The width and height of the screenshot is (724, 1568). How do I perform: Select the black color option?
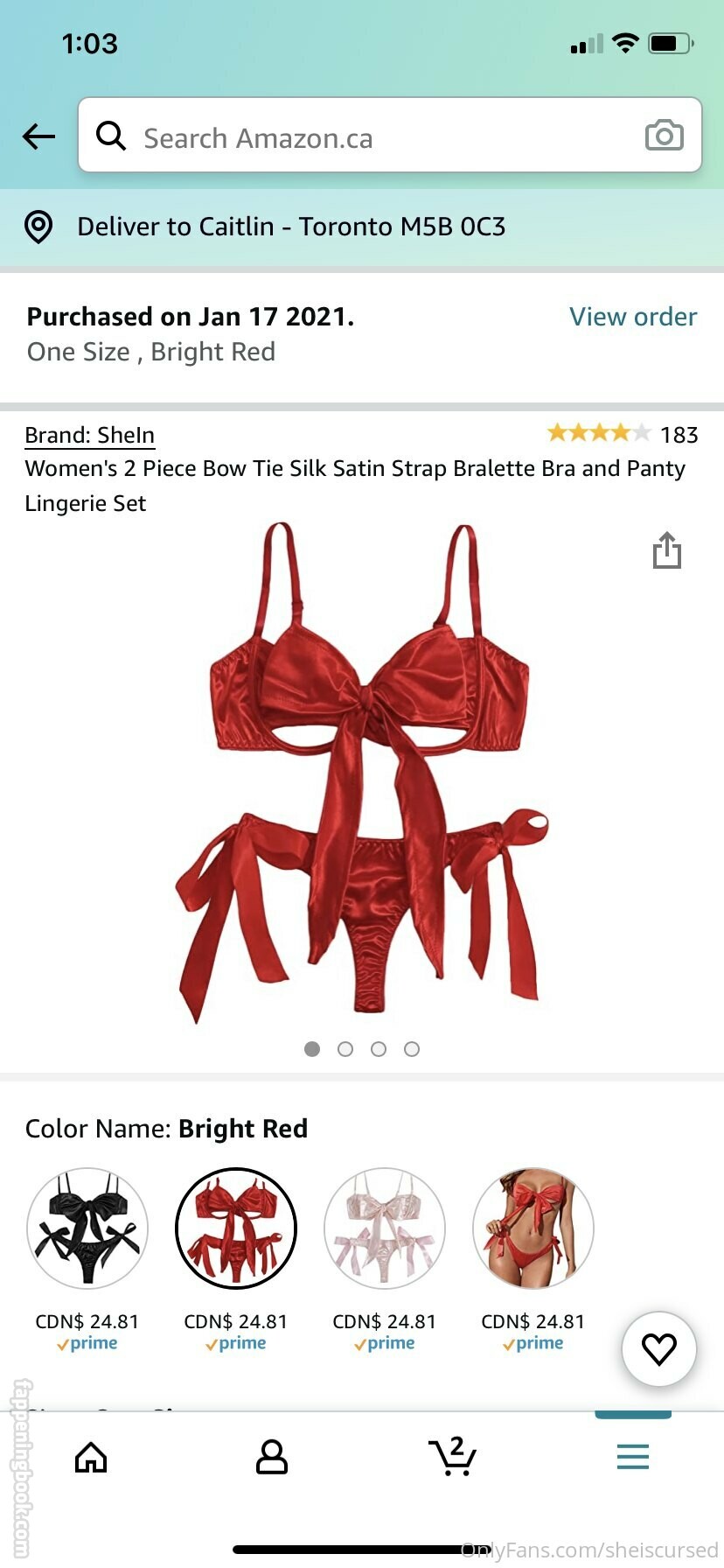[x=87, y=1228]
